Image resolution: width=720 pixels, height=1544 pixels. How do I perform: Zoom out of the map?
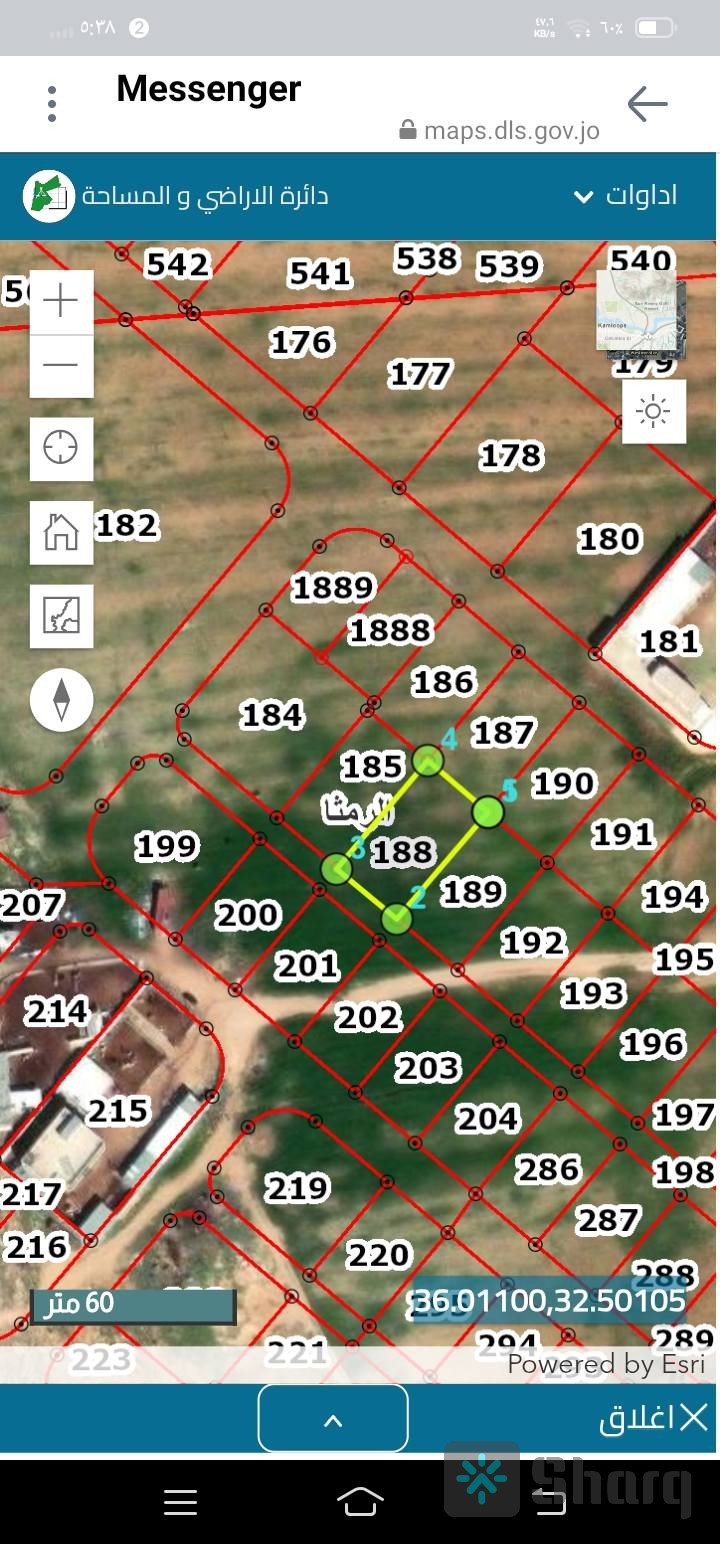pos(61,366)
